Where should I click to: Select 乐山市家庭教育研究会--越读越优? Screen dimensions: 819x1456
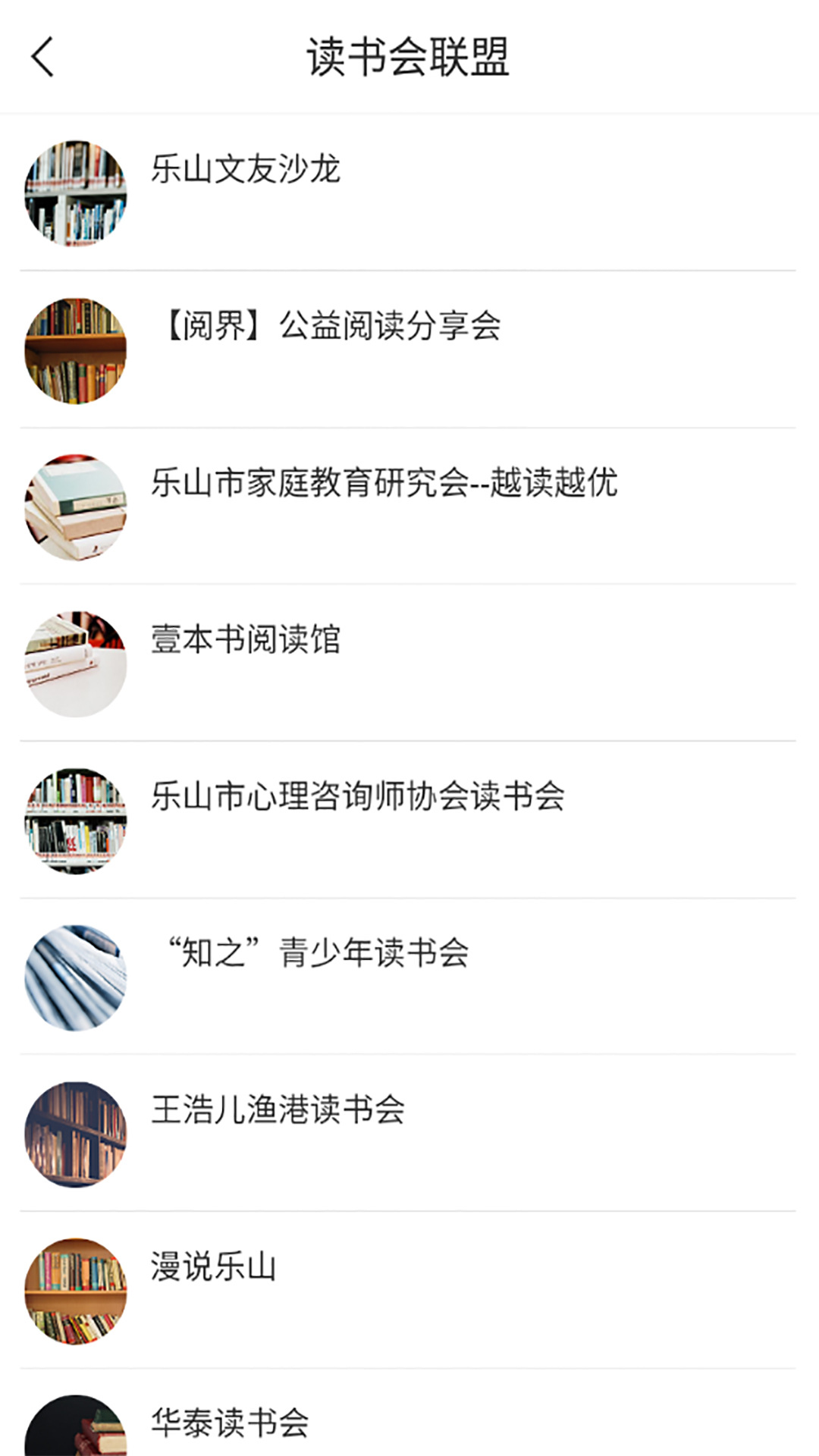point(384,483)
